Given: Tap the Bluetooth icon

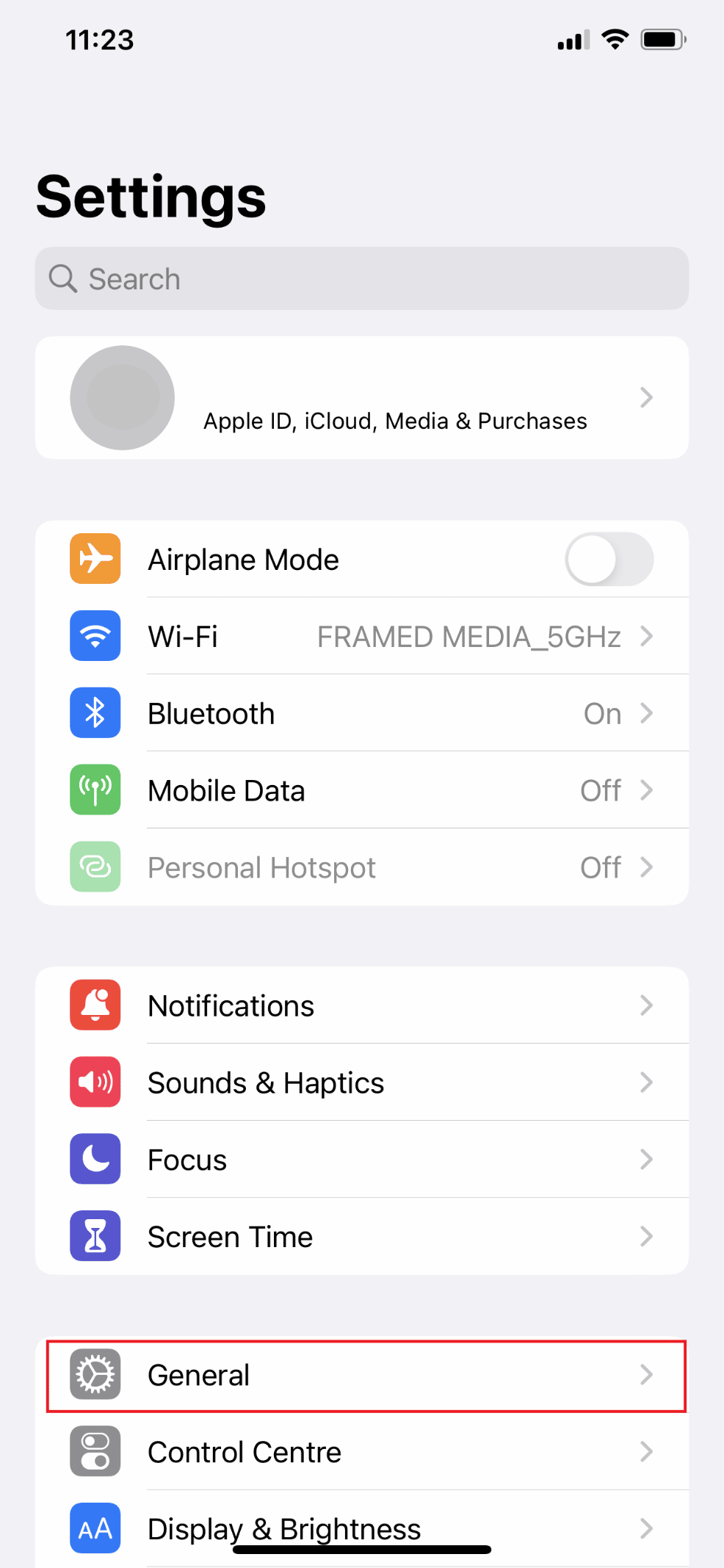Looking at the screenshot, I should tap(95, 712).
